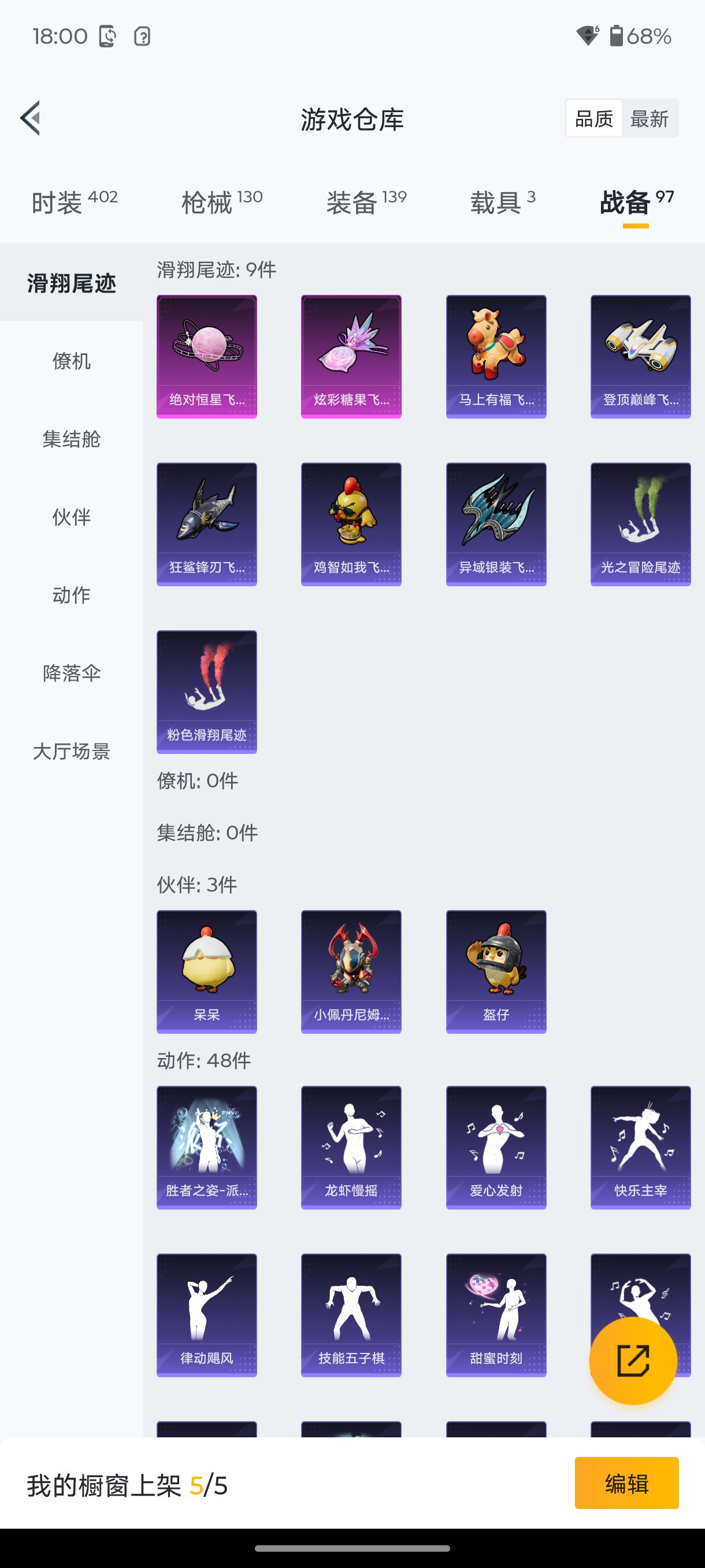Select the 呆呆 chick companion
Viewport: 705px width, 1568px height.
[x=206, y=971]
